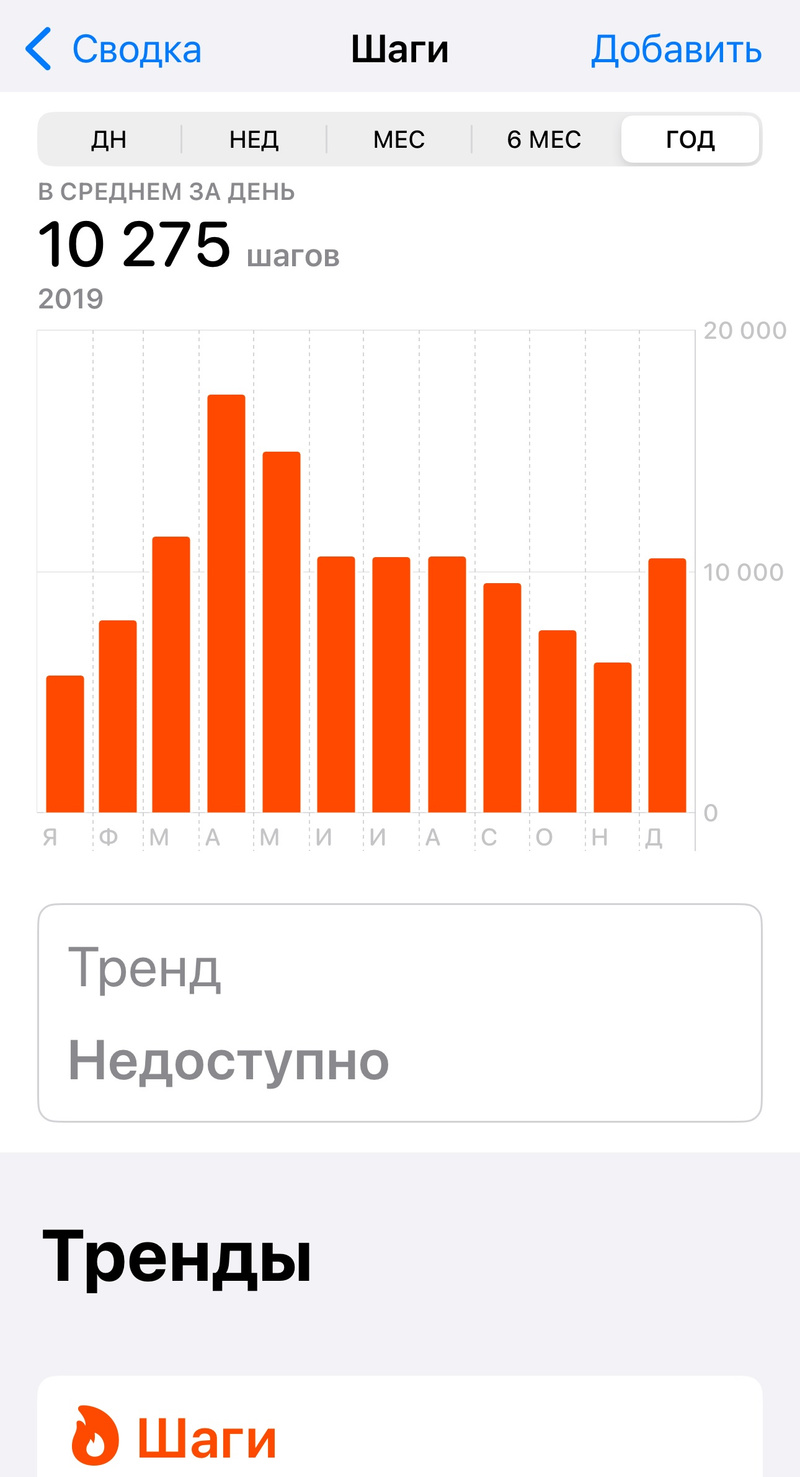Screen dimensions: 800x1477
Task: Tap Добавить to add step data
Action: pyautogui.click(x=676, y=49)
